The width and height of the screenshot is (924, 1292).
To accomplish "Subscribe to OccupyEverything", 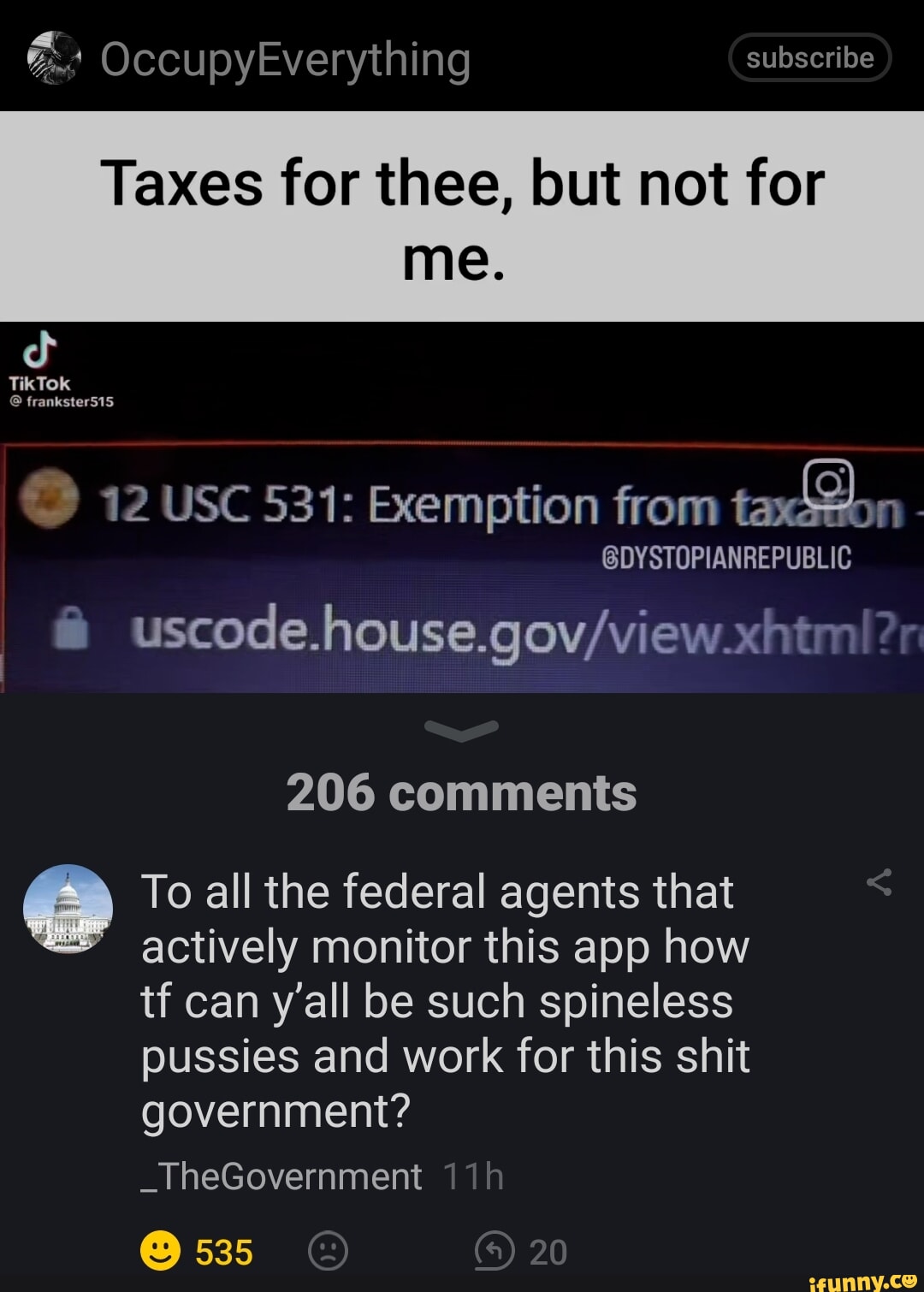I will 809,57.
